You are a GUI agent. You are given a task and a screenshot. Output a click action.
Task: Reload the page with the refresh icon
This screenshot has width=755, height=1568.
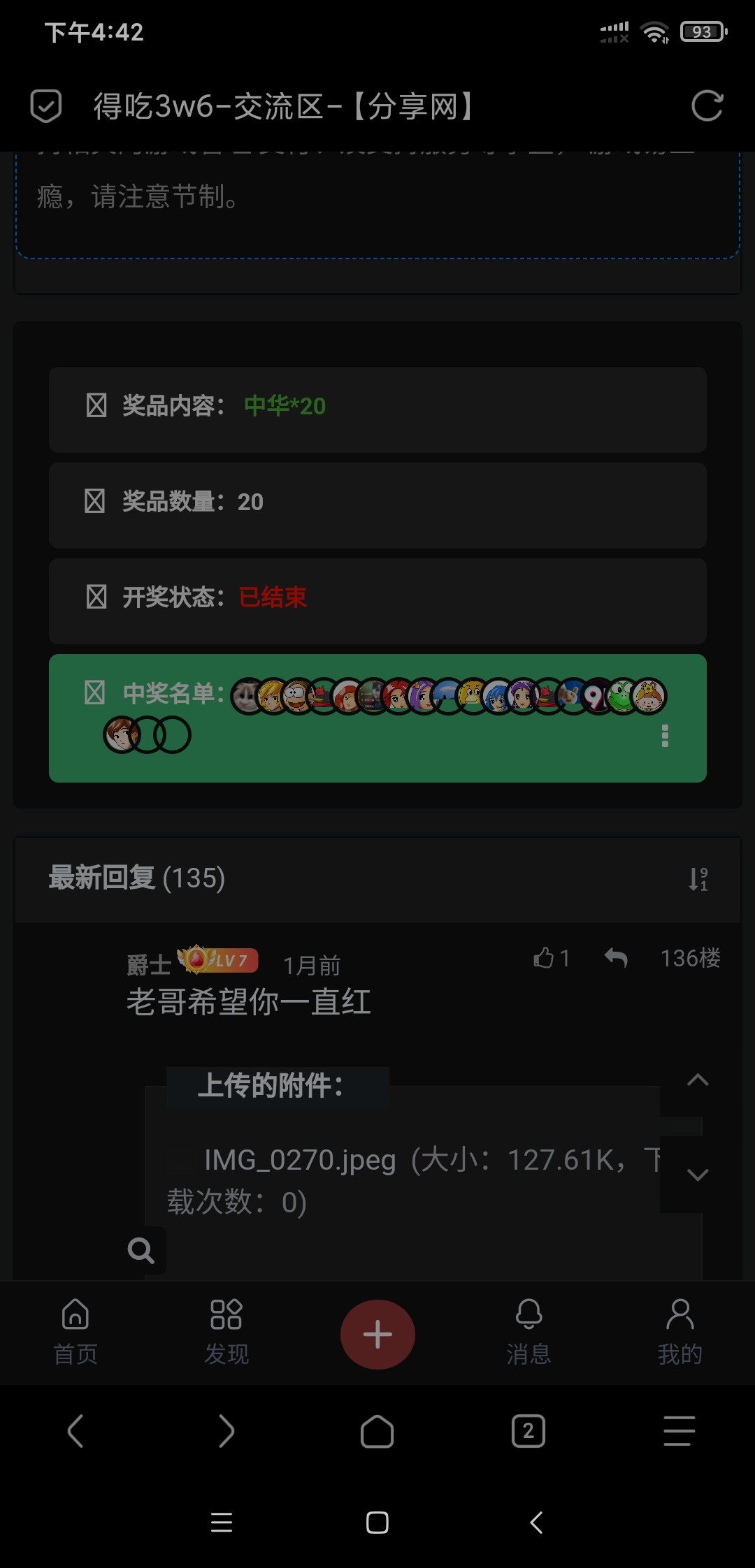click(707, 107)
